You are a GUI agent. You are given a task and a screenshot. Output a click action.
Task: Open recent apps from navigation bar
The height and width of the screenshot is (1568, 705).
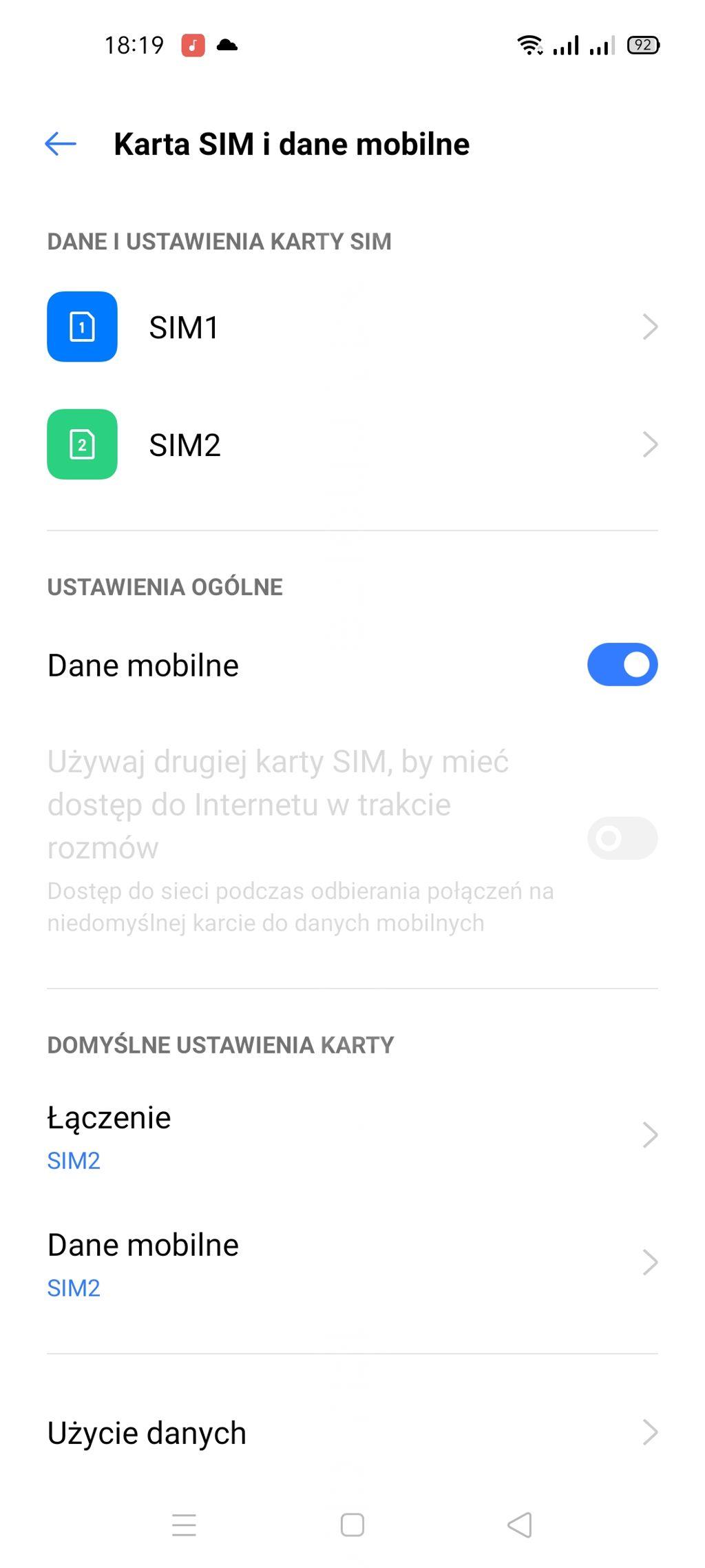coord(184,1525)
